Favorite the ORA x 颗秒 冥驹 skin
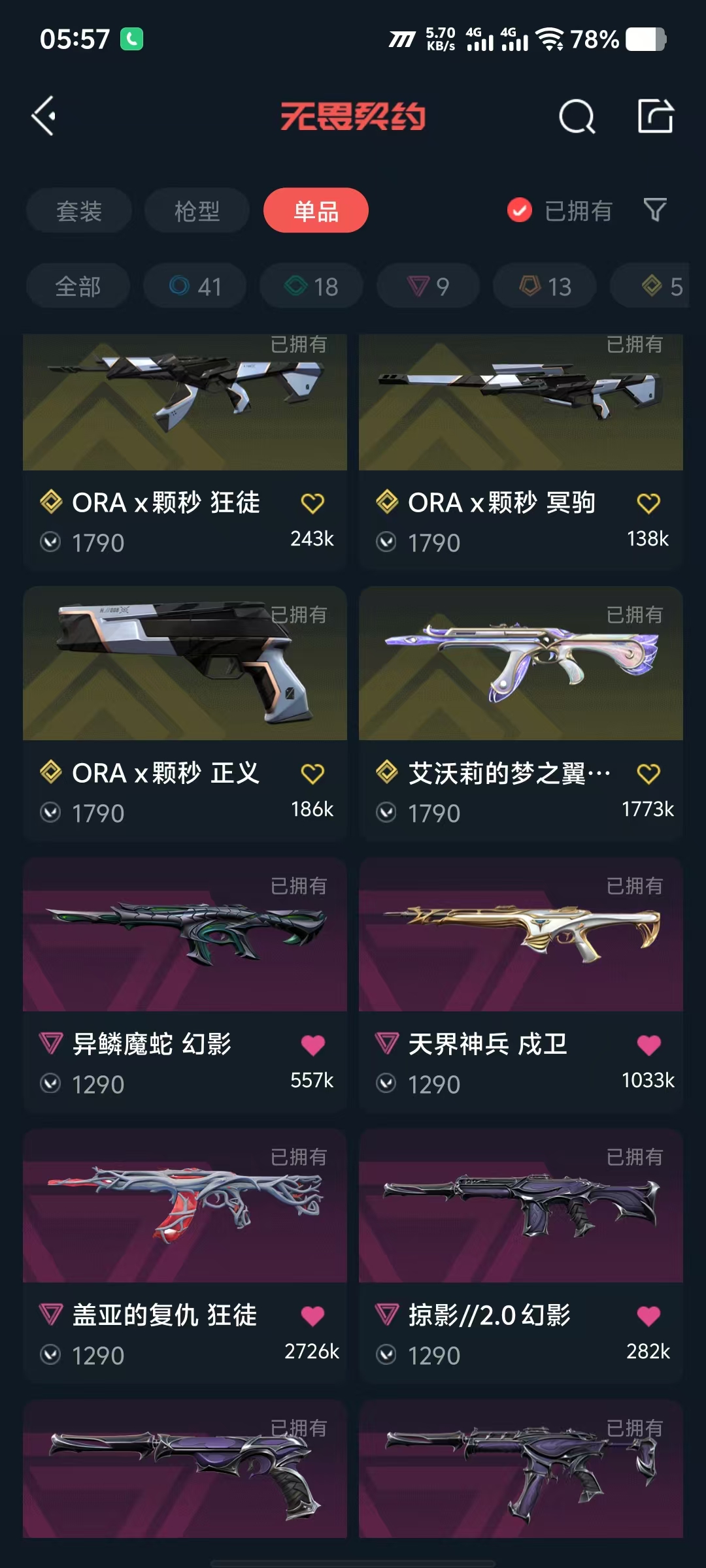This screenshot has height=1568, width=706. coord(648,503)
